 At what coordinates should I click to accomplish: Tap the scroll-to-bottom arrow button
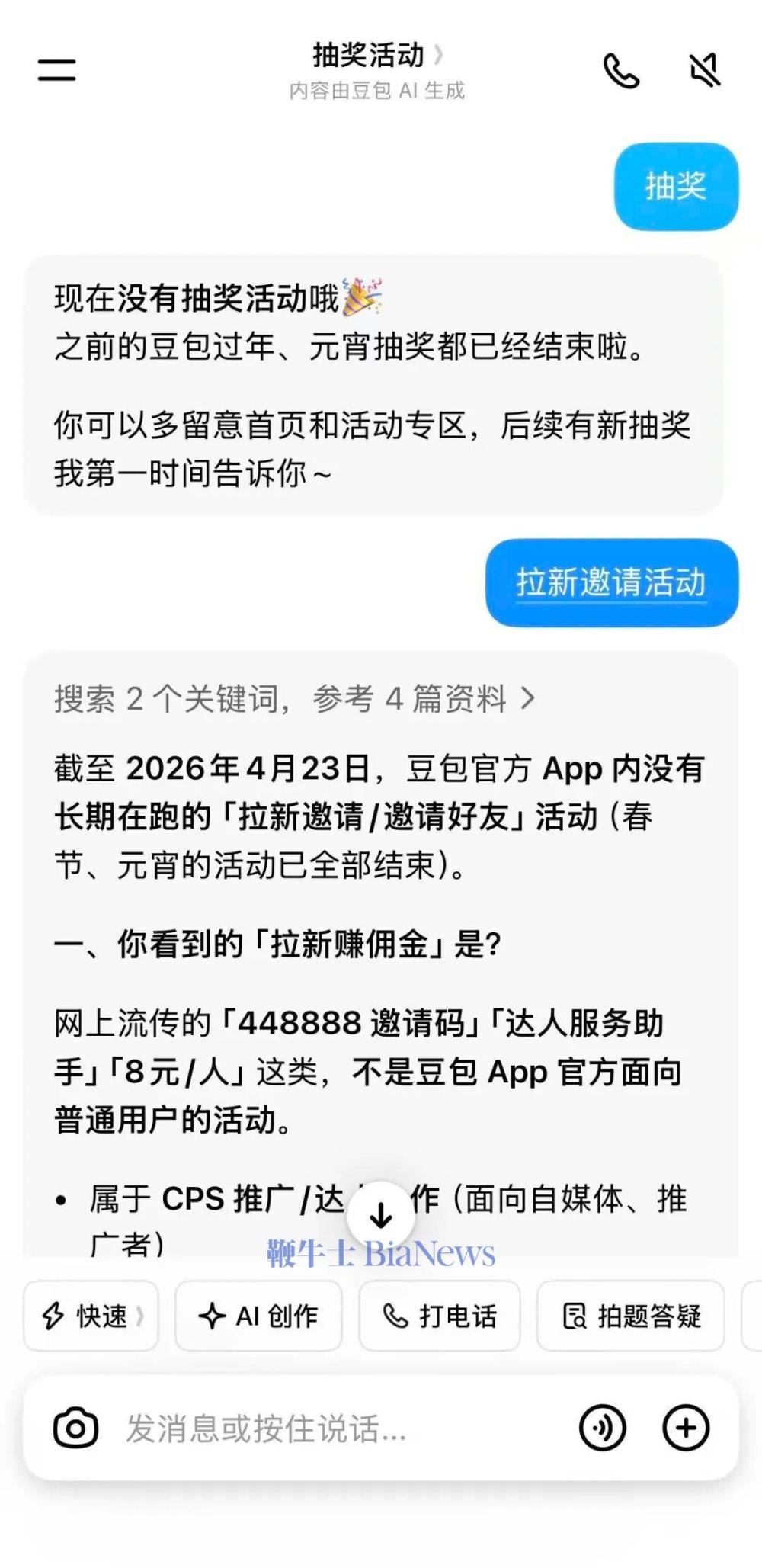(x=379, y=1211)
